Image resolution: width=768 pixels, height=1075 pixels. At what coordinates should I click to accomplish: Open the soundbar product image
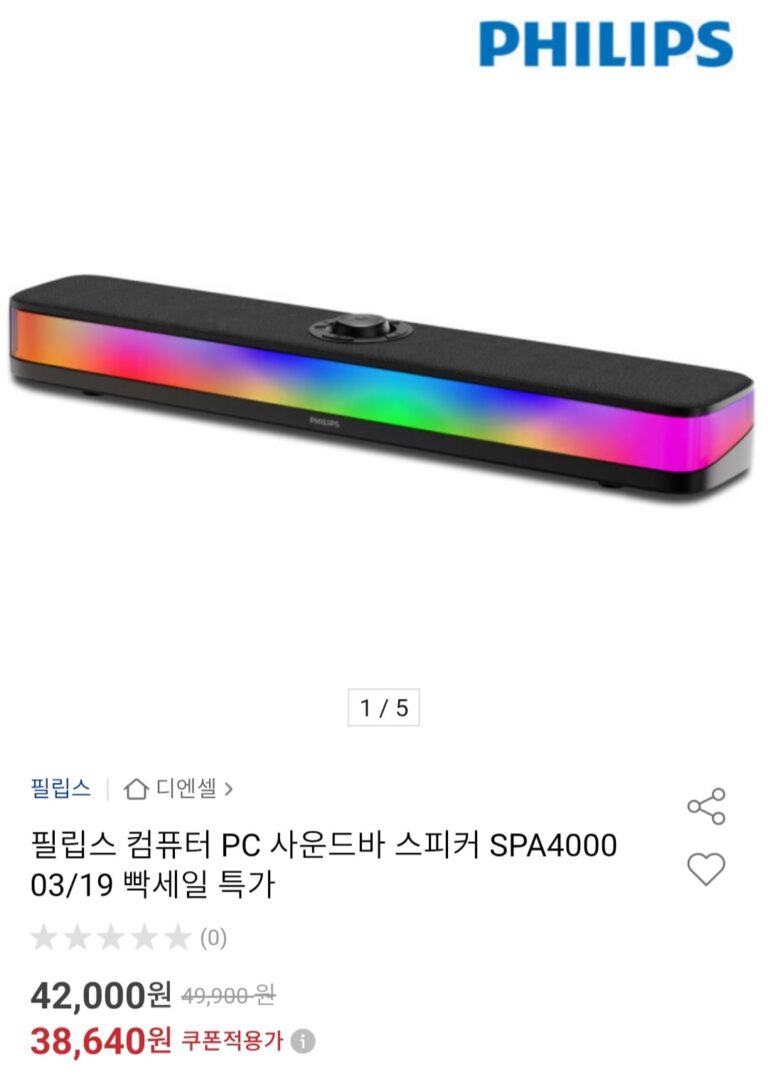click(380, 385)
